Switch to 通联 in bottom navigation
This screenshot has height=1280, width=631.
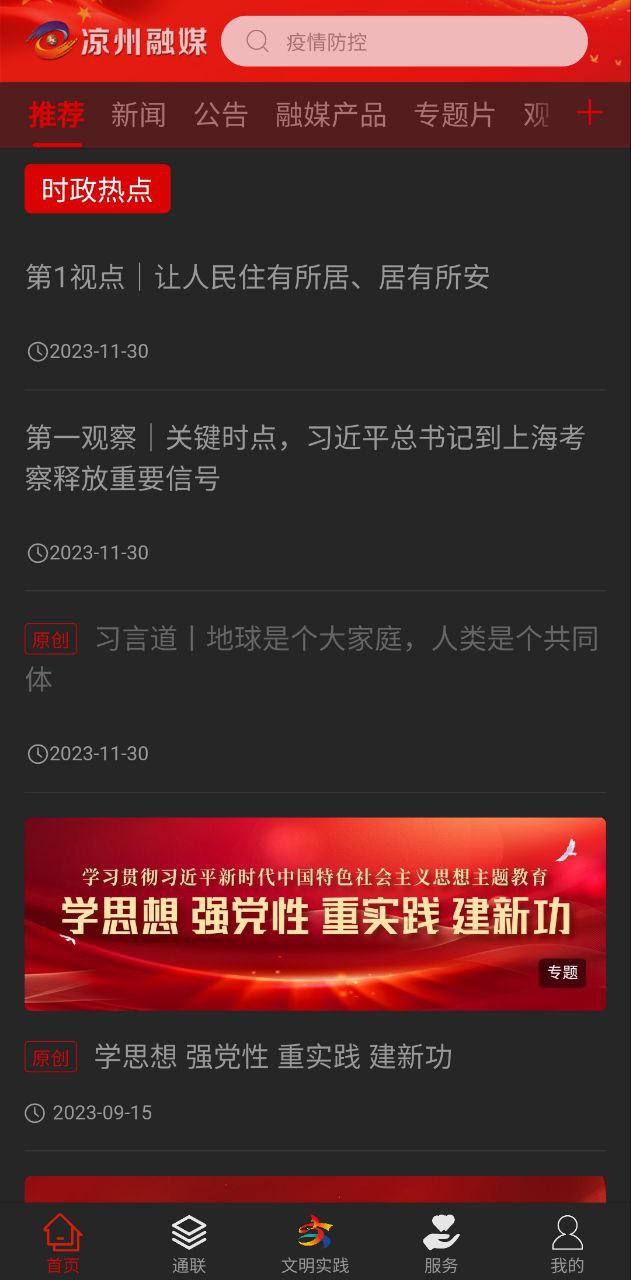[x=189, y=1243]
